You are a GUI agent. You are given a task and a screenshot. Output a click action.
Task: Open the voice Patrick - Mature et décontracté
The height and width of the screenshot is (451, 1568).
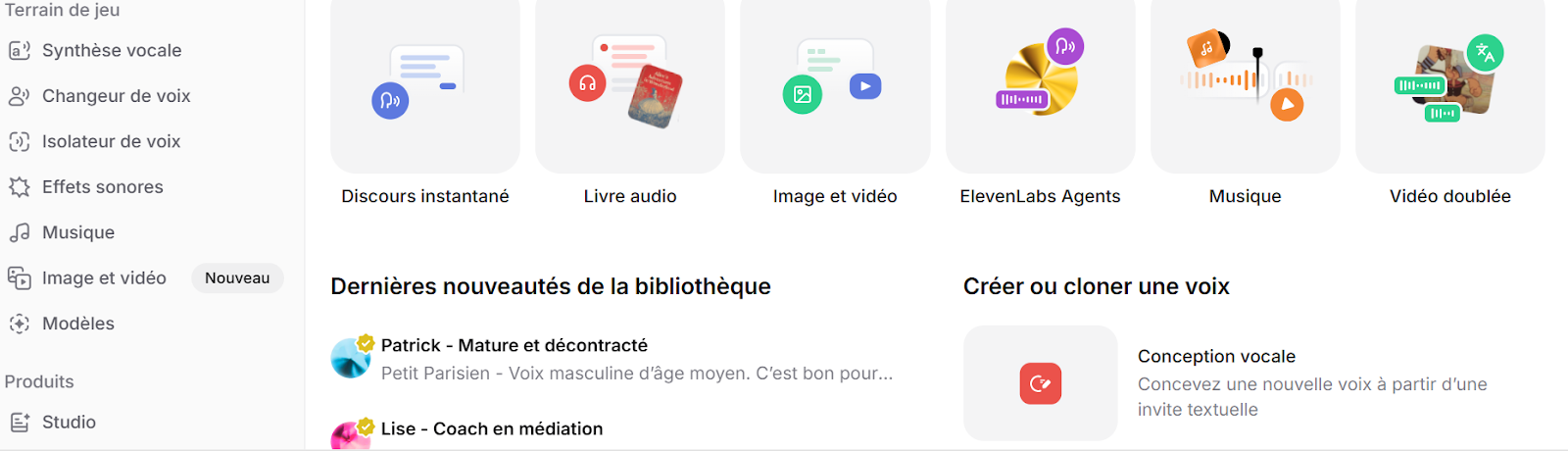click(x=514, y=346)
